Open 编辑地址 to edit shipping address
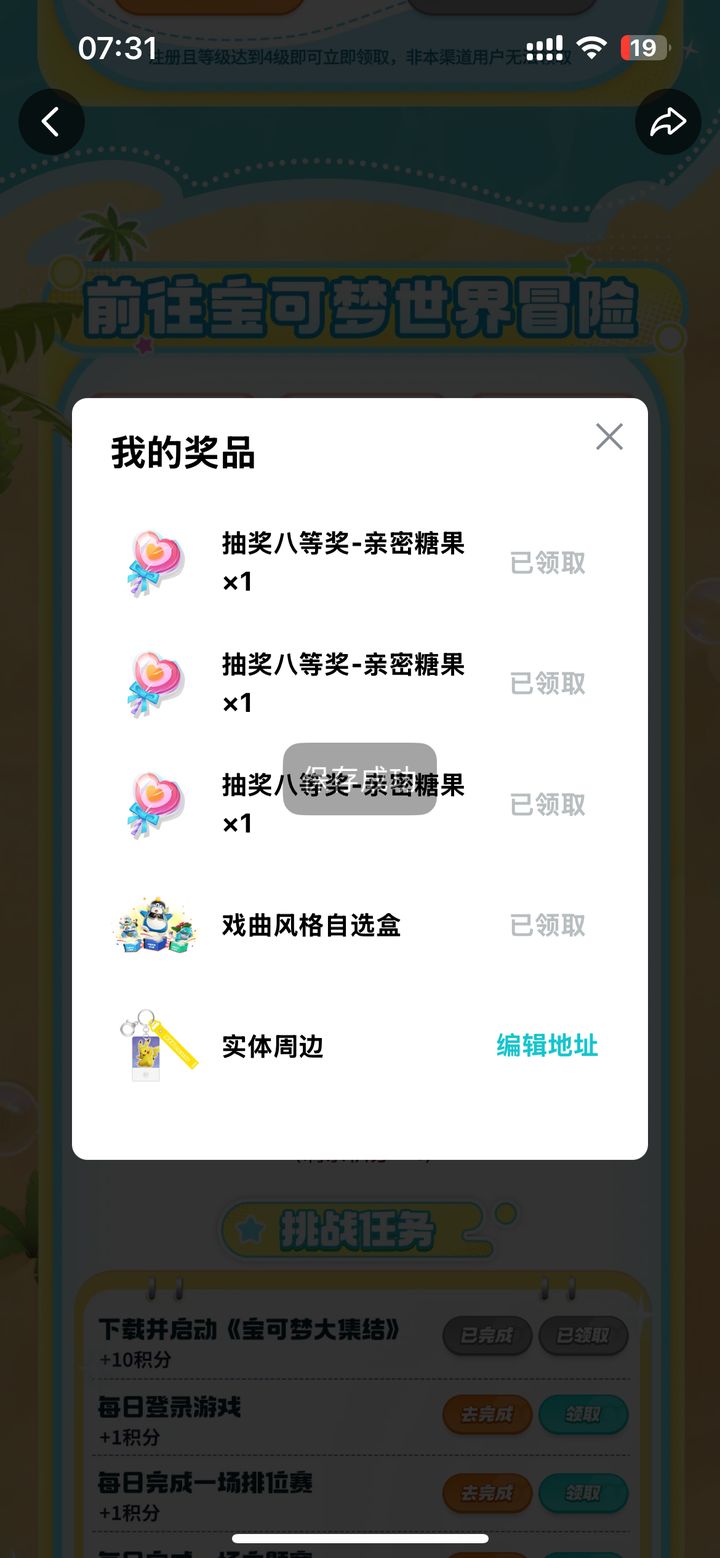The image size is (720, 1558). pos(546,1046)
